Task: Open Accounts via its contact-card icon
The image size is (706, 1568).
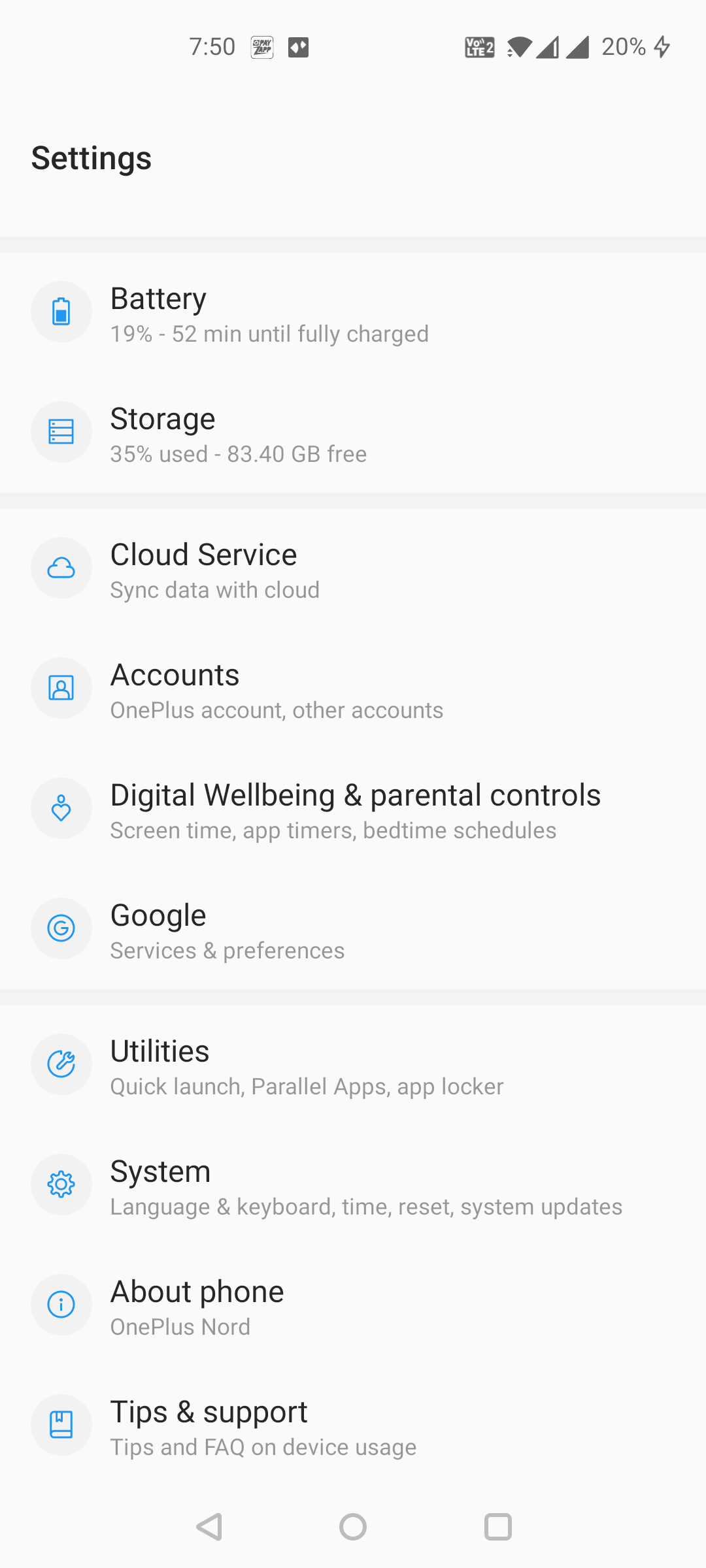Action: (61, 688)
